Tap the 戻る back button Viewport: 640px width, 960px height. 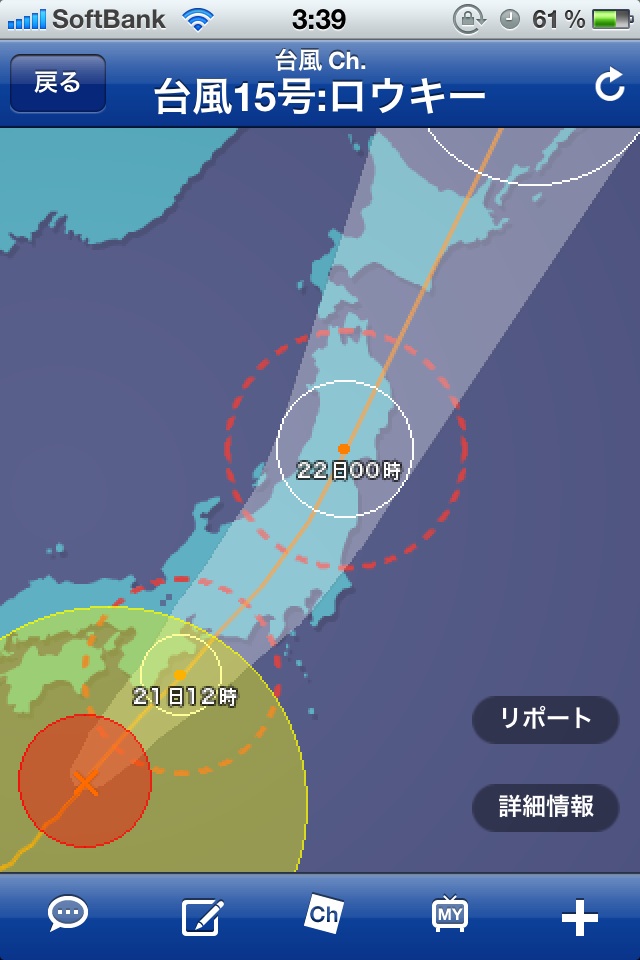(x=58, y=83)
